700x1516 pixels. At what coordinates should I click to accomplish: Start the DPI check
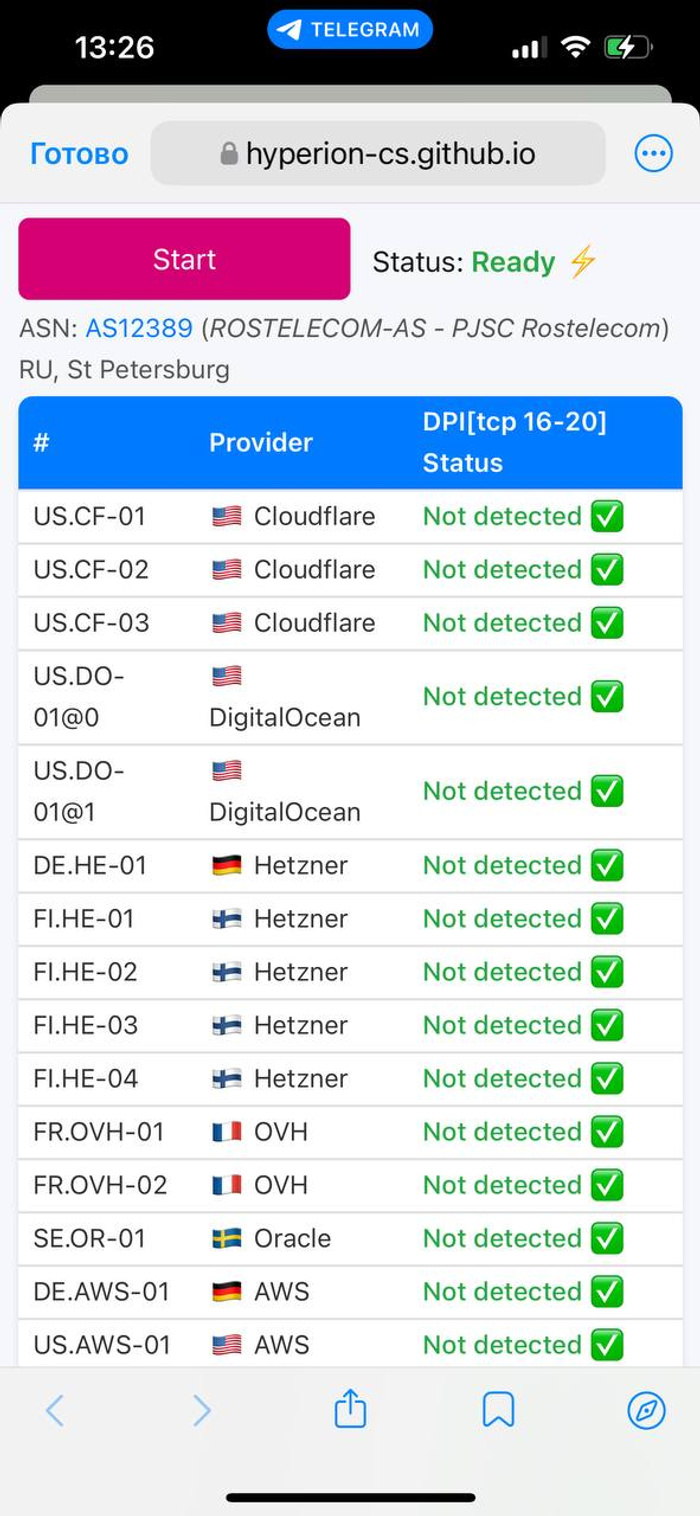184,259
